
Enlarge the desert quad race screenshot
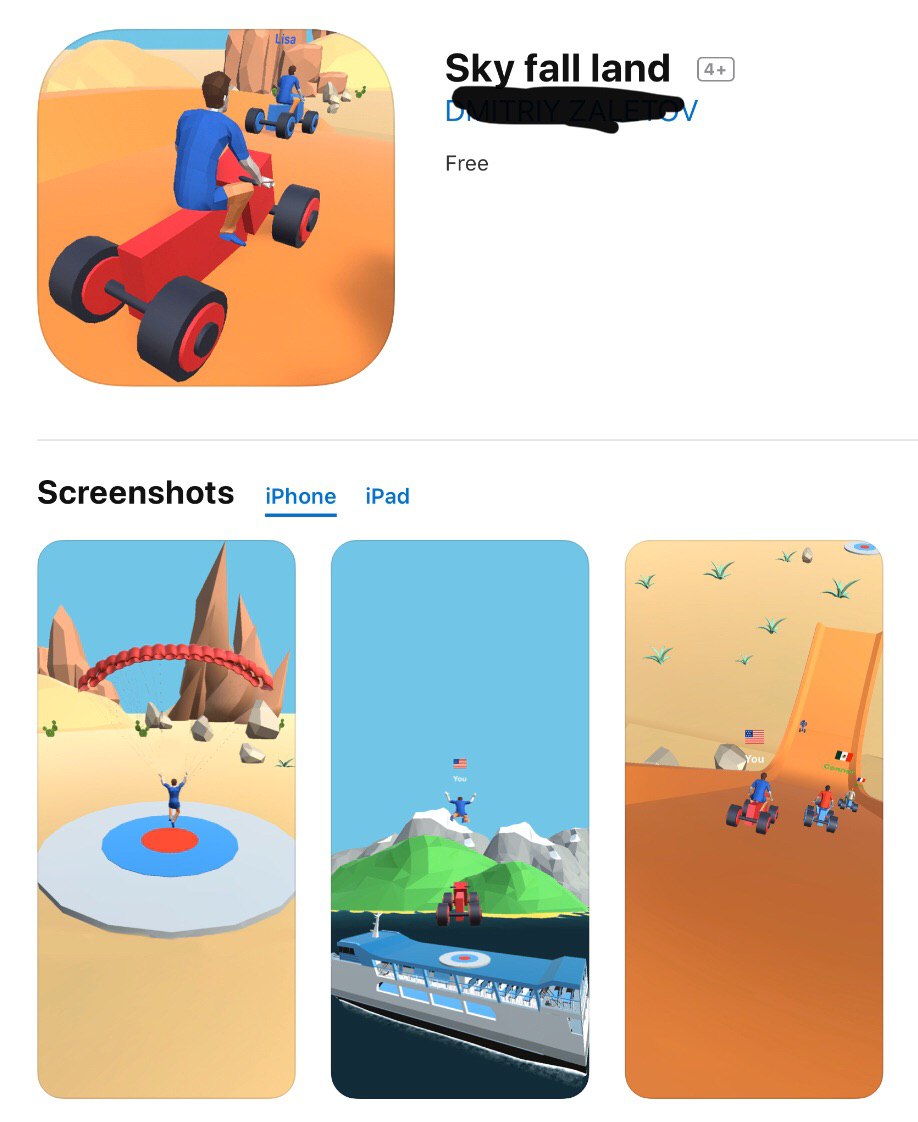[753, 818]
